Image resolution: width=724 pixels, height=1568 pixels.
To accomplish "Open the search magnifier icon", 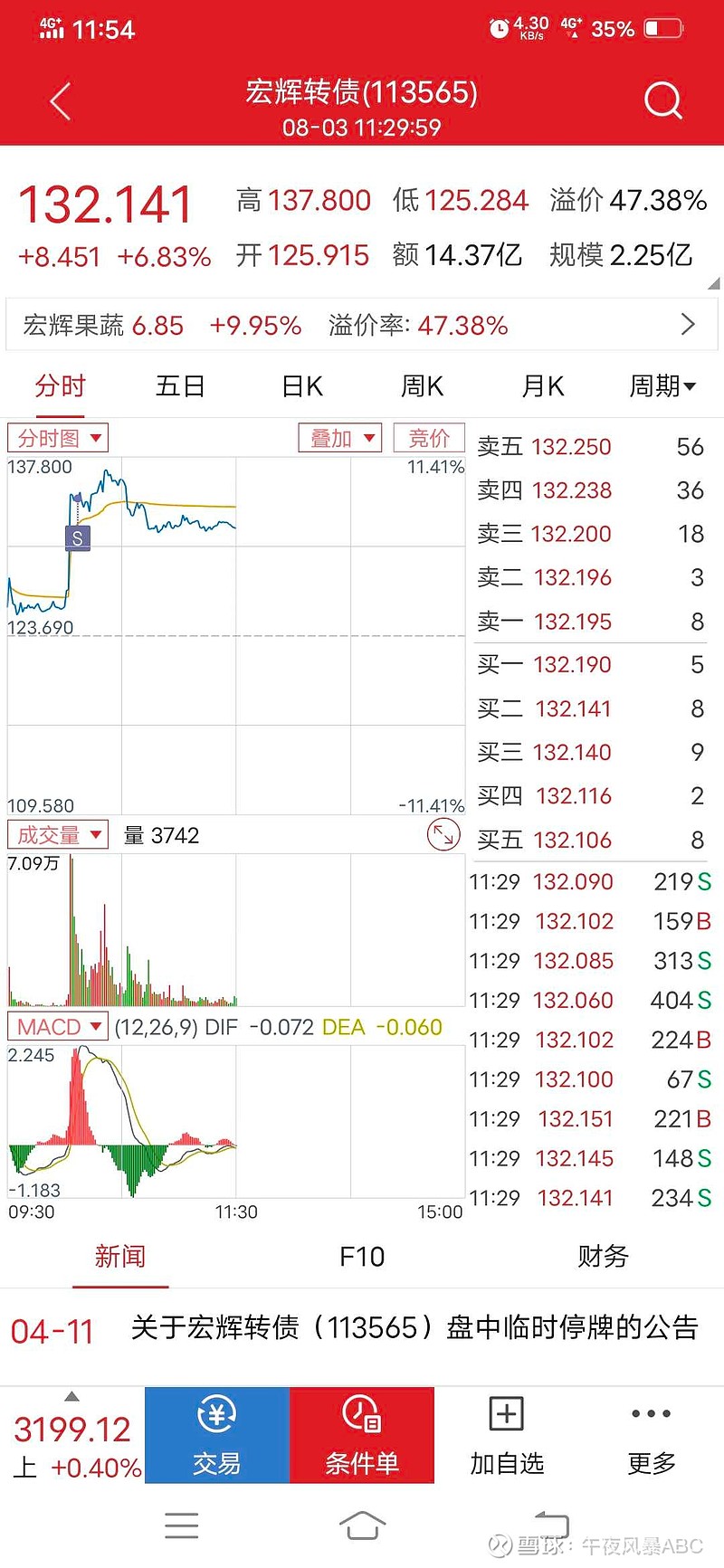I will (x=662, y=100).
